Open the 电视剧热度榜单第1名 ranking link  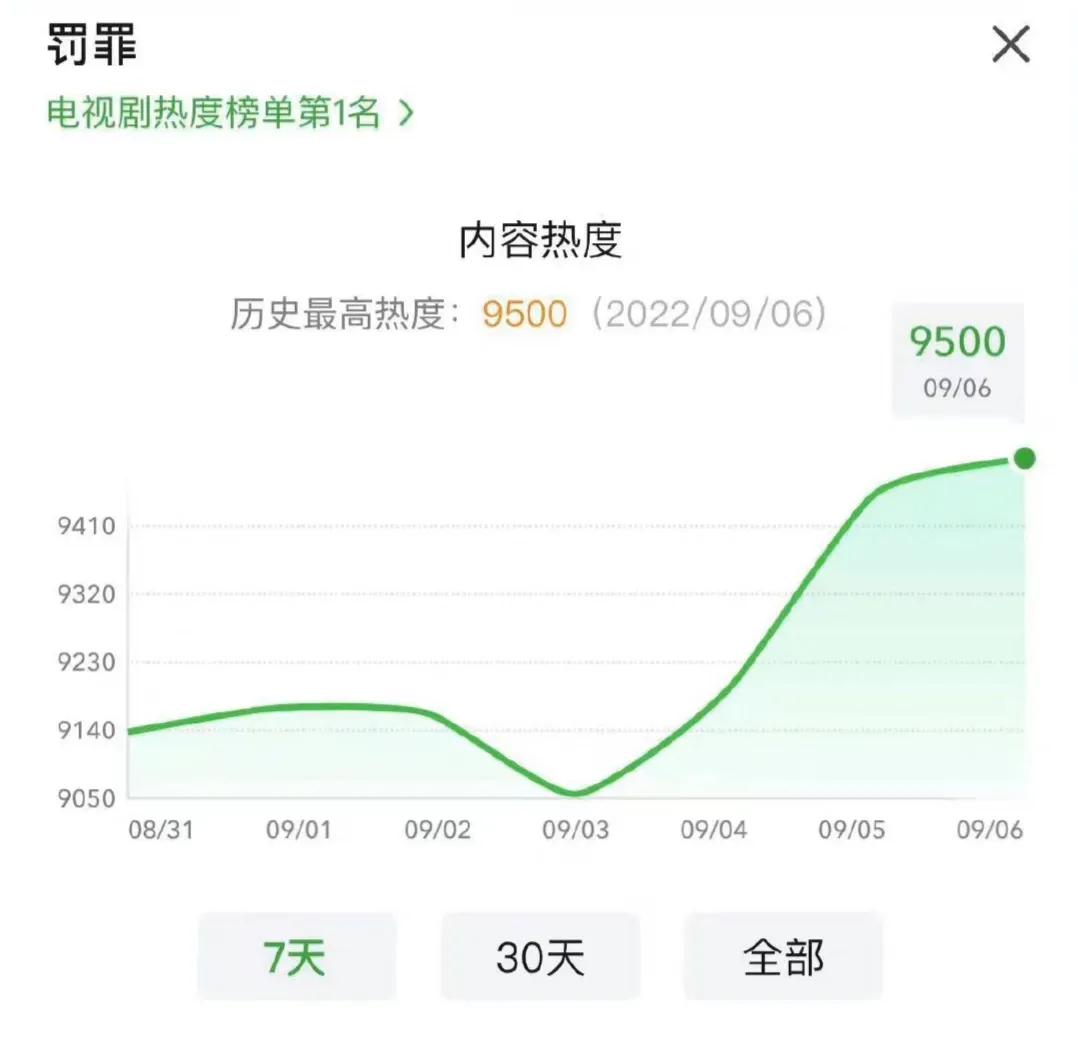point(229,114)
